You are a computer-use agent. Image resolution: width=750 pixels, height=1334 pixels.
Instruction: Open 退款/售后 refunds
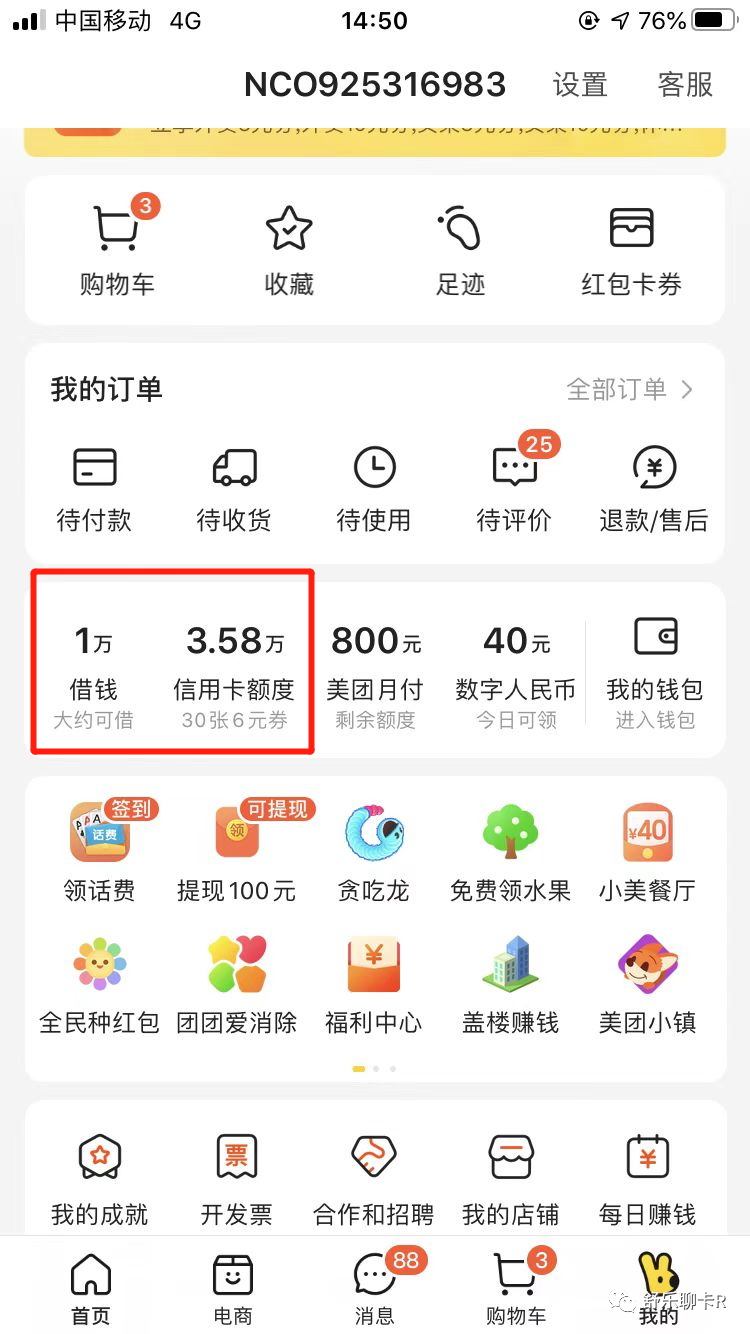coord(654,488)
